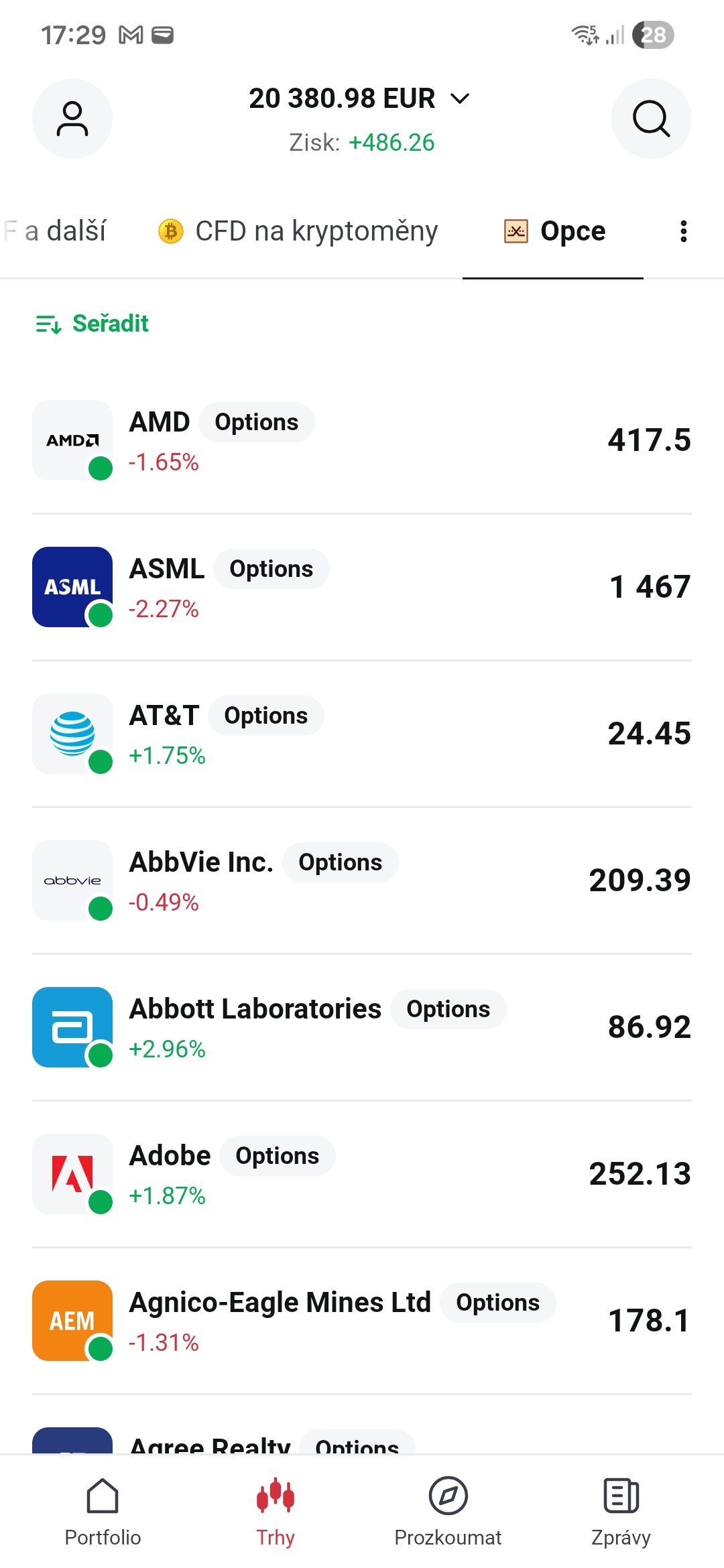This screenshot has height=1568, width=724.
Task: Tap Seřadit to sort the list
Action: point(93,324)
